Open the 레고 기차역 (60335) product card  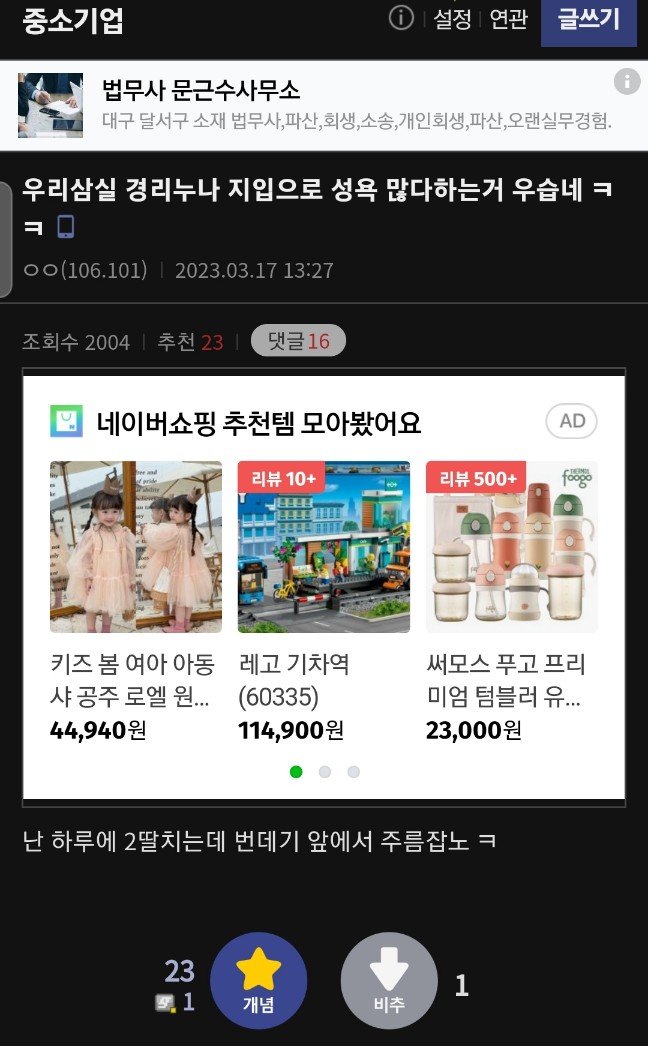[323, 600]
